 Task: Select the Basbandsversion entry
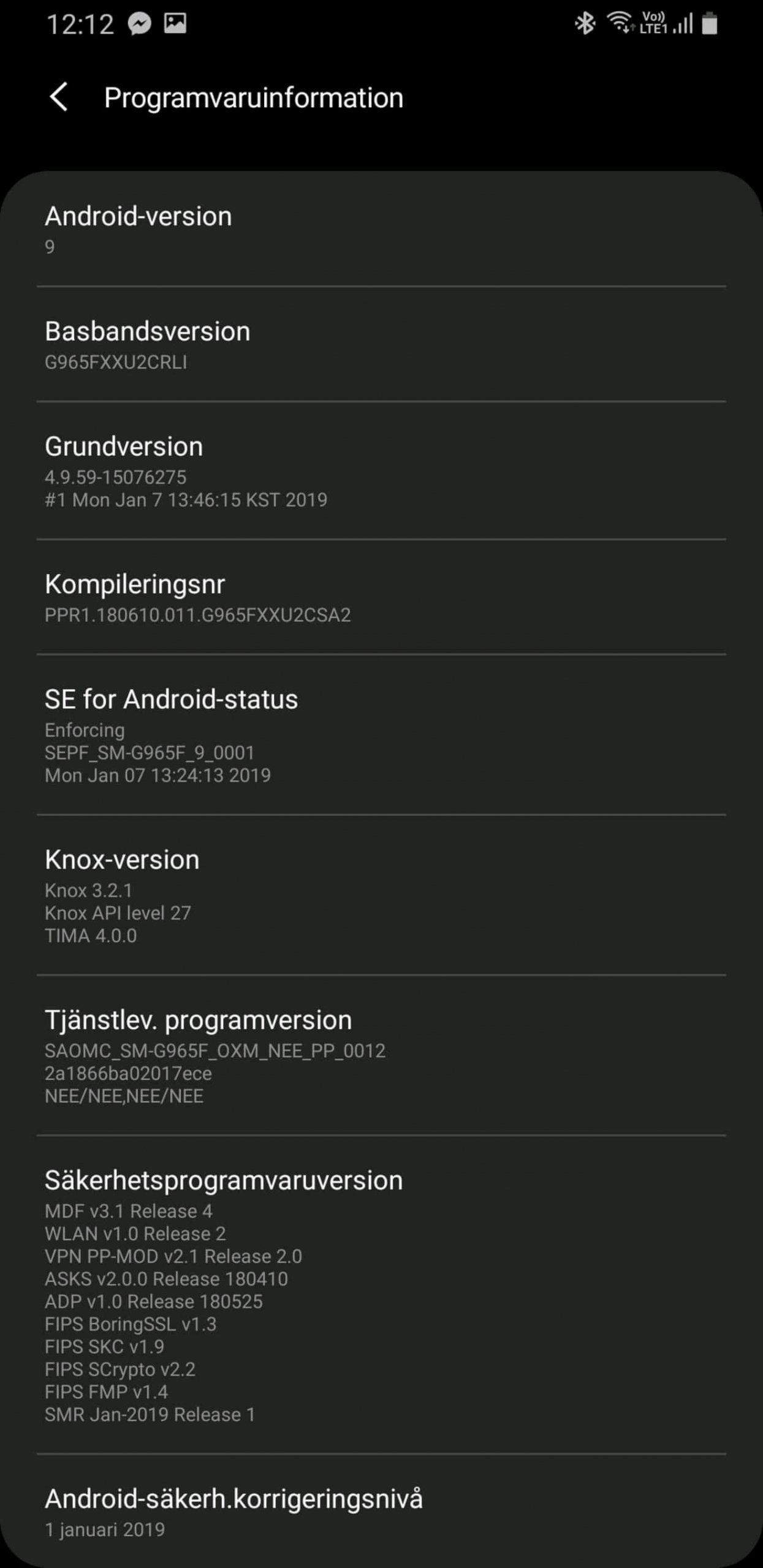[381, 344]
